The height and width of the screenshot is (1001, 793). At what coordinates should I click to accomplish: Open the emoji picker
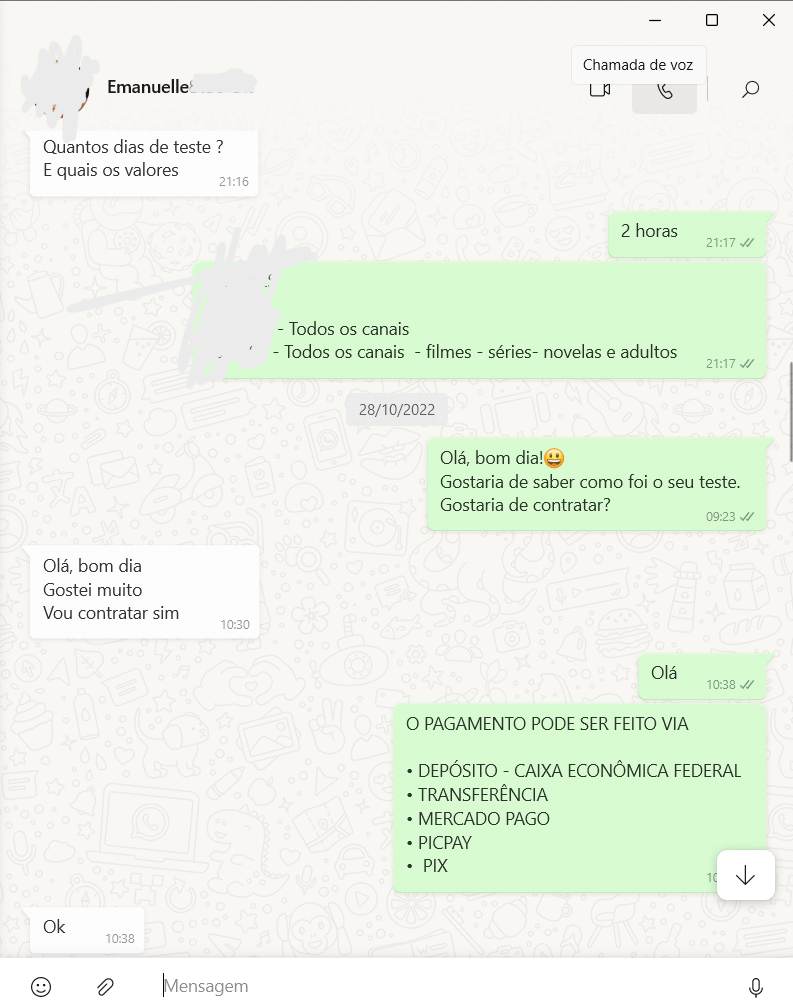click(41, 986)
